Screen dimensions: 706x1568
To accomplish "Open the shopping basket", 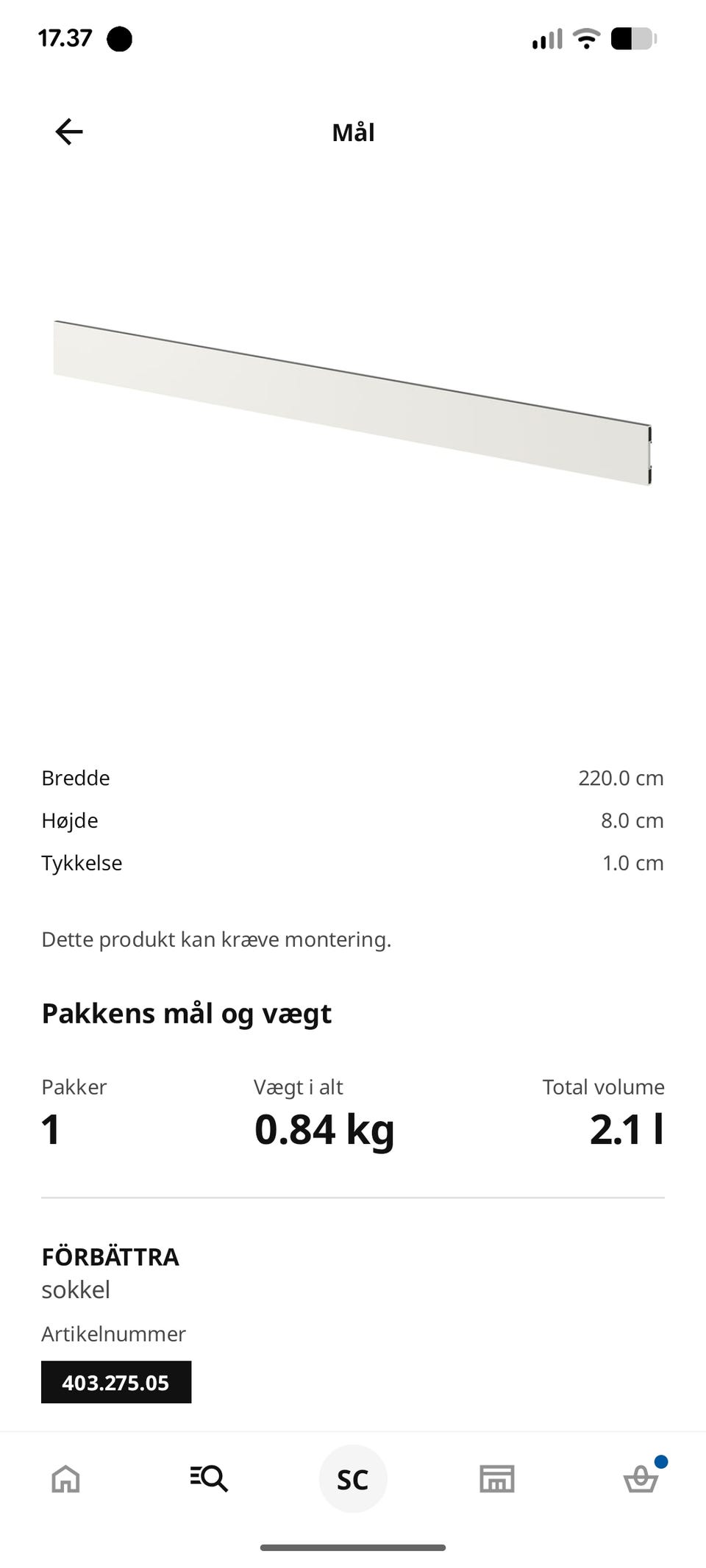I will [641, 1478].
